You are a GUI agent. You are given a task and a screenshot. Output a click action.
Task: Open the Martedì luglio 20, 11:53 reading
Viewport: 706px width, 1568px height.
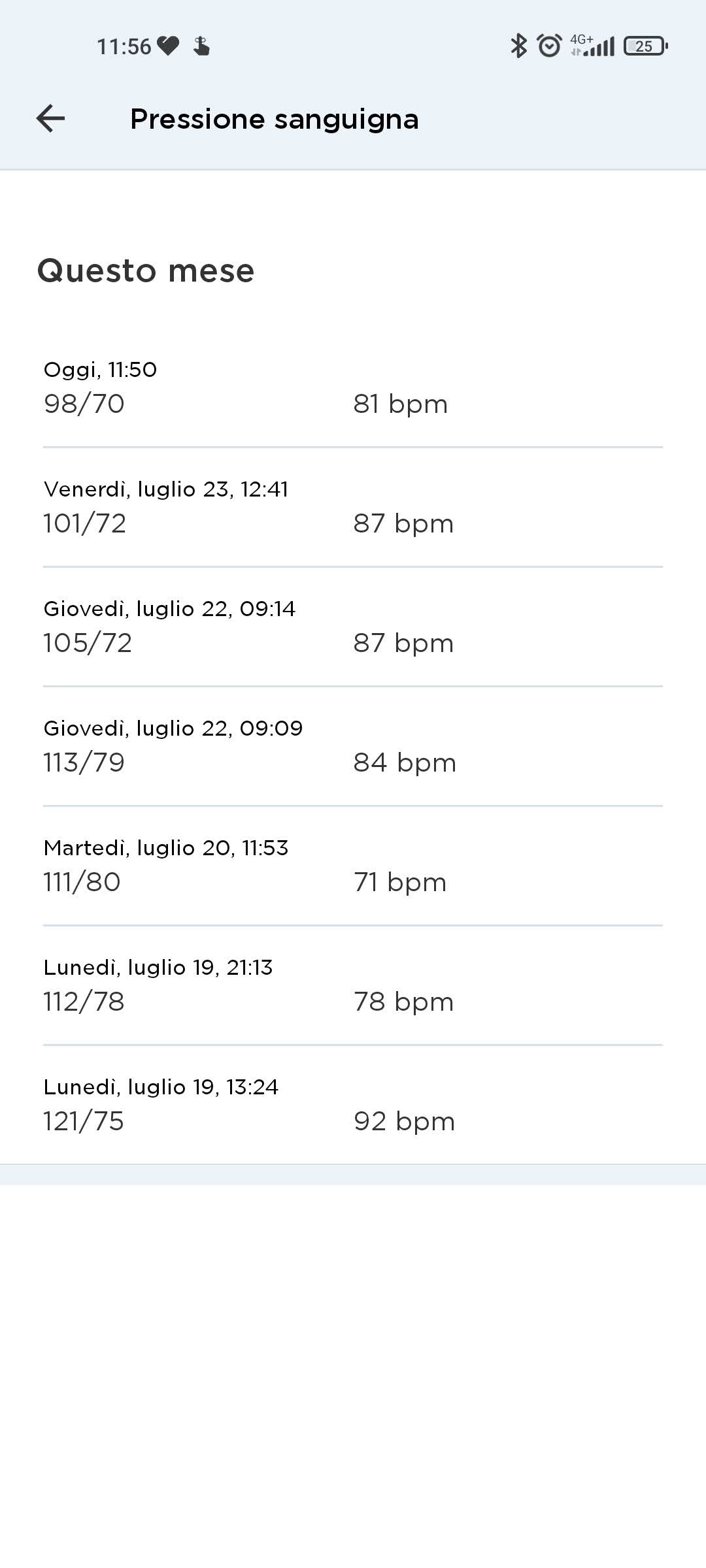pos(353,866)
